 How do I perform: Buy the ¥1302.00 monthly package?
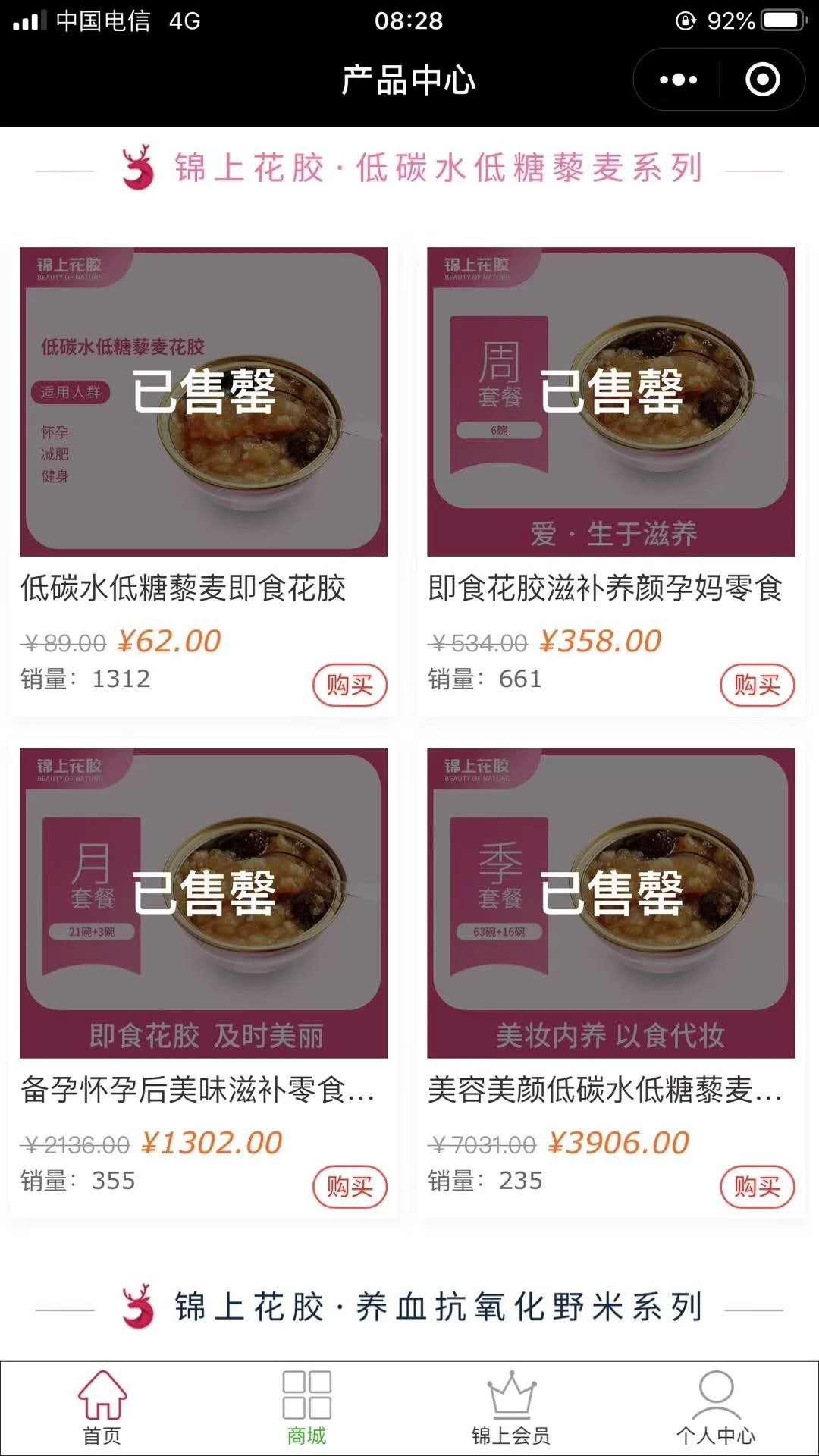click(350, 1187)
